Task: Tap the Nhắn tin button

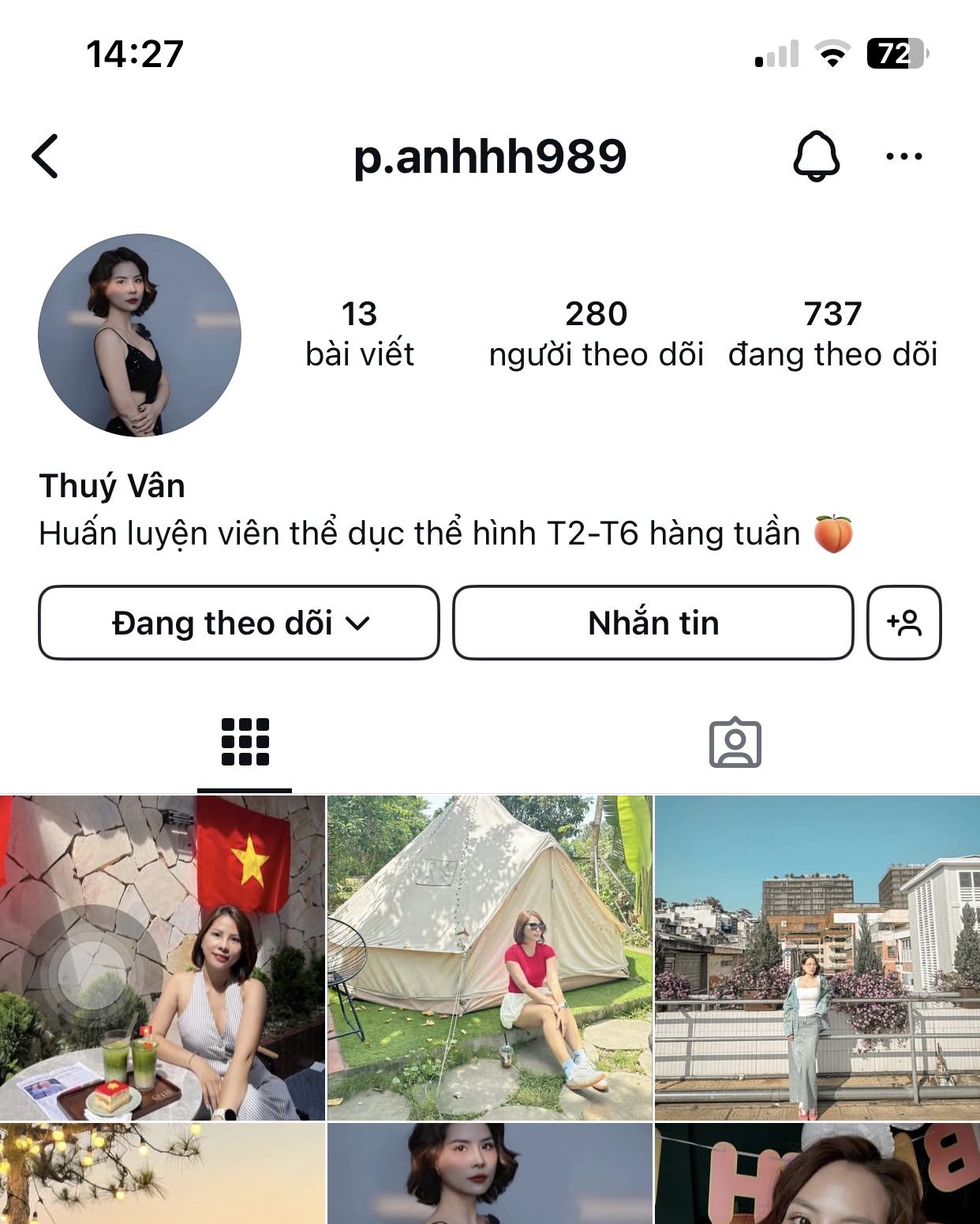Action: pyautogui.click(x=653, y=623)
